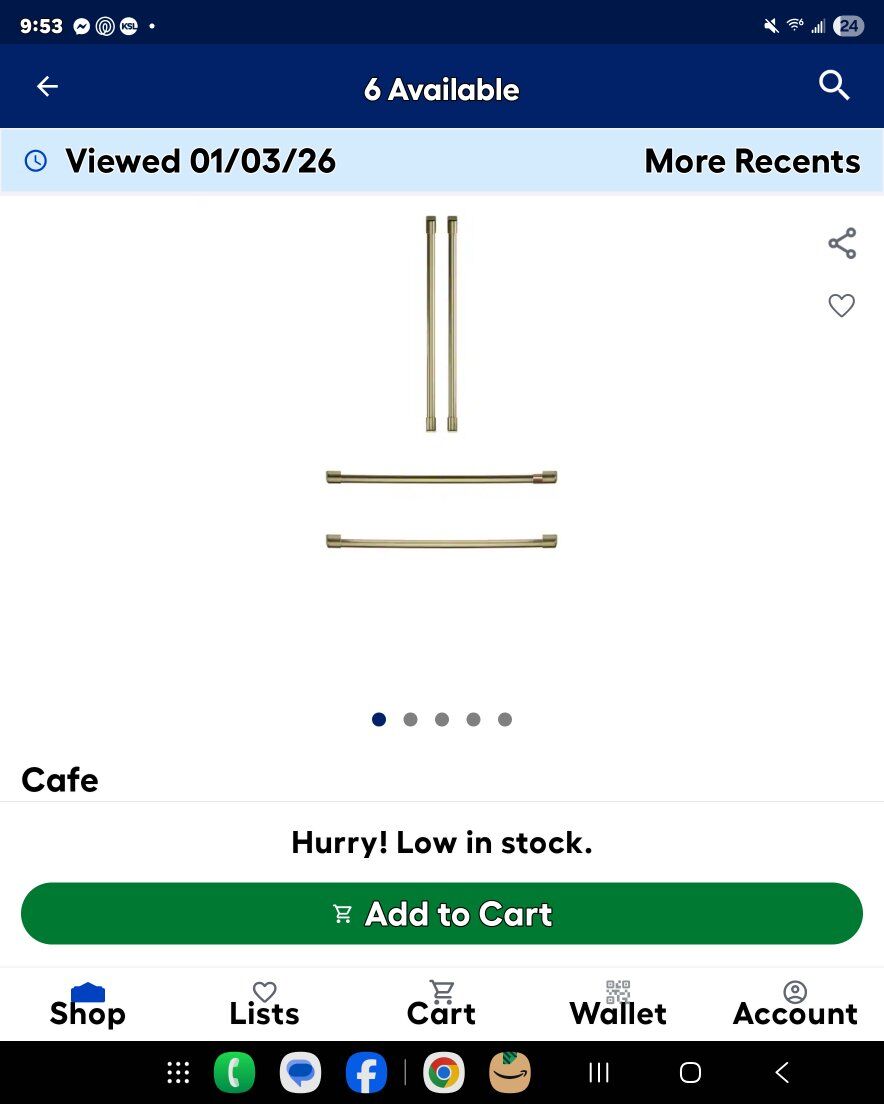Image resolution: width=884 pixels, height=1104 pixels.
Task: Launch Chrome from the taskbar
Action: point(443,1071)
